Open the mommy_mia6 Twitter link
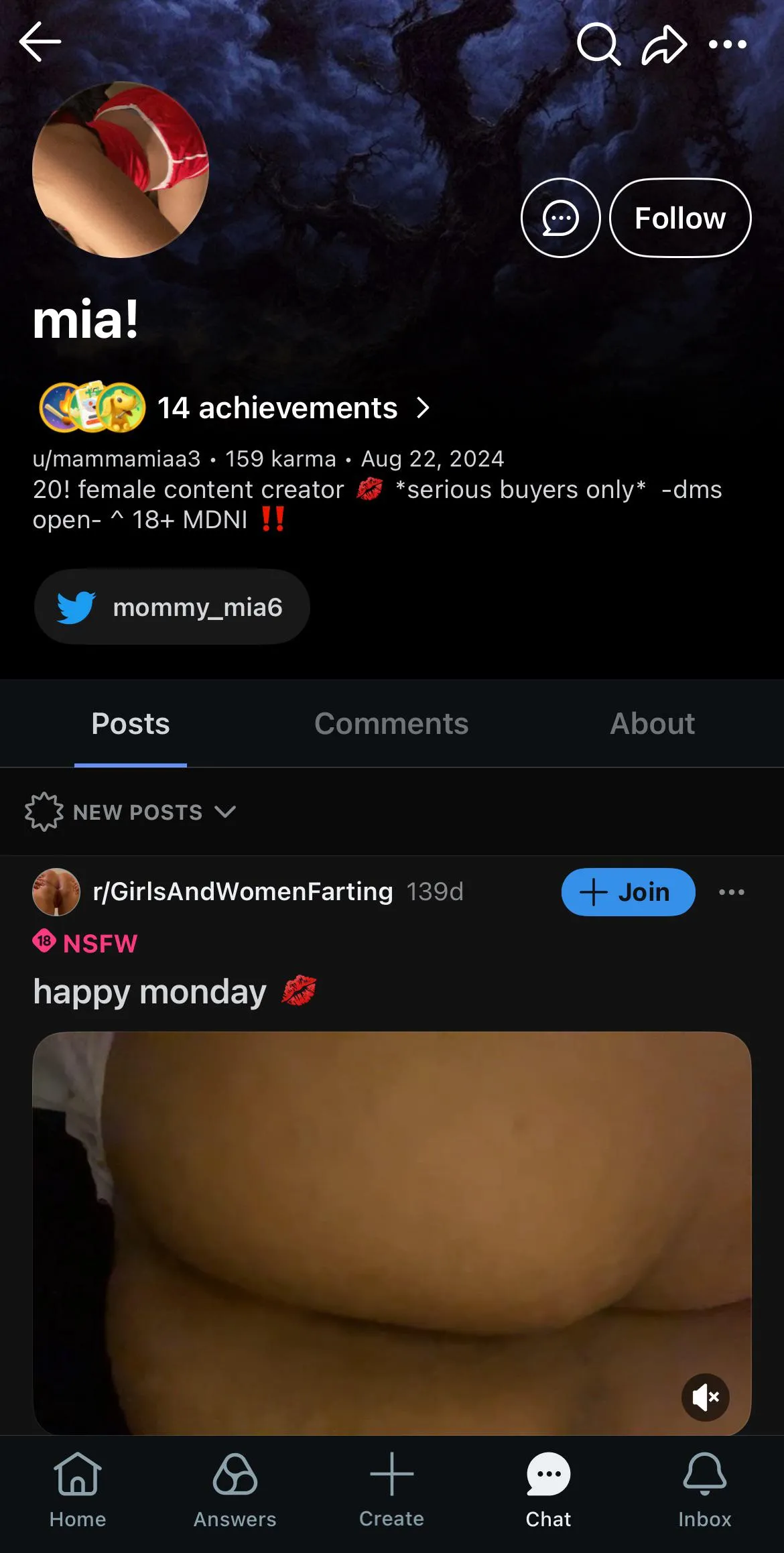Image resolution: width=784 pixels, height=1553 pixels. 172,607
